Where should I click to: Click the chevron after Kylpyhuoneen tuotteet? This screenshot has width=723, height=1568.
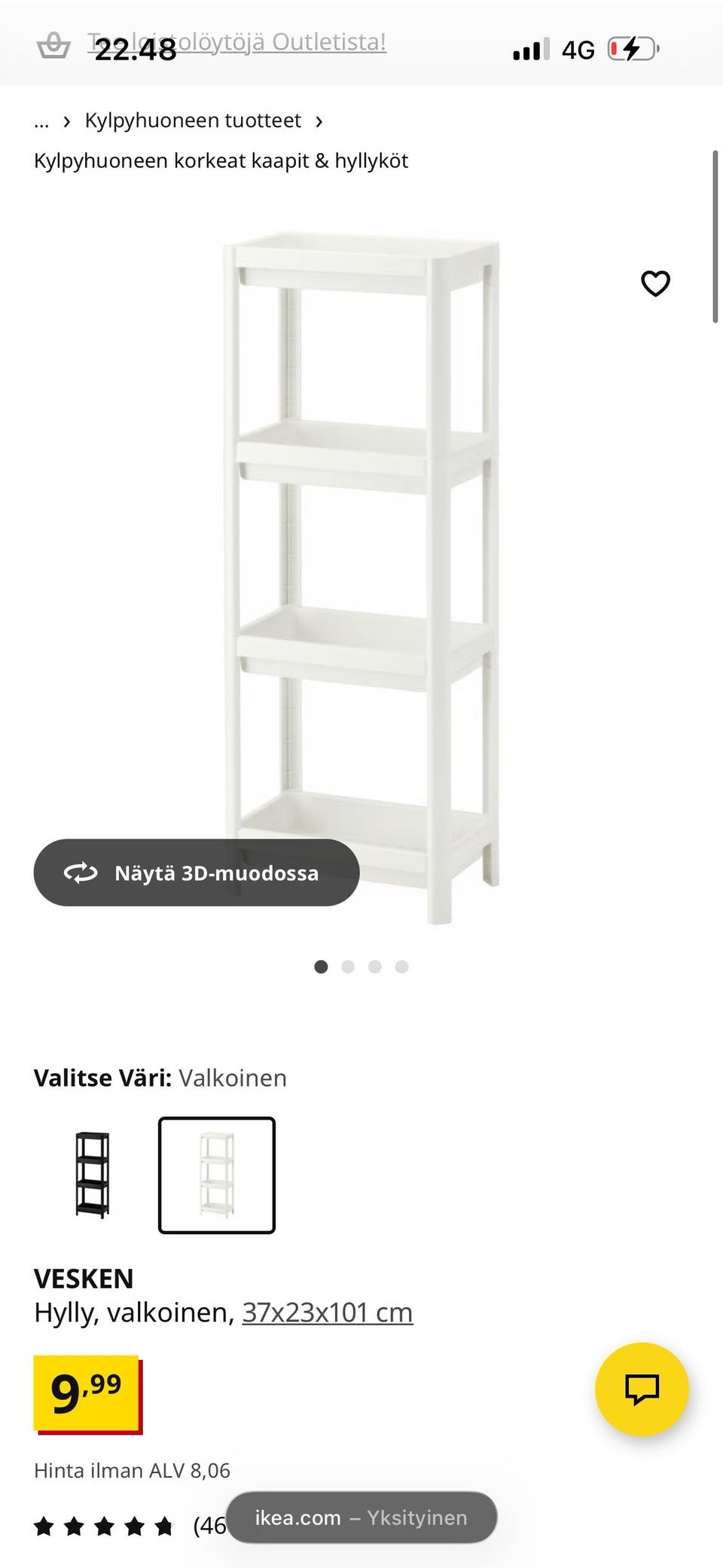[320, 121]
